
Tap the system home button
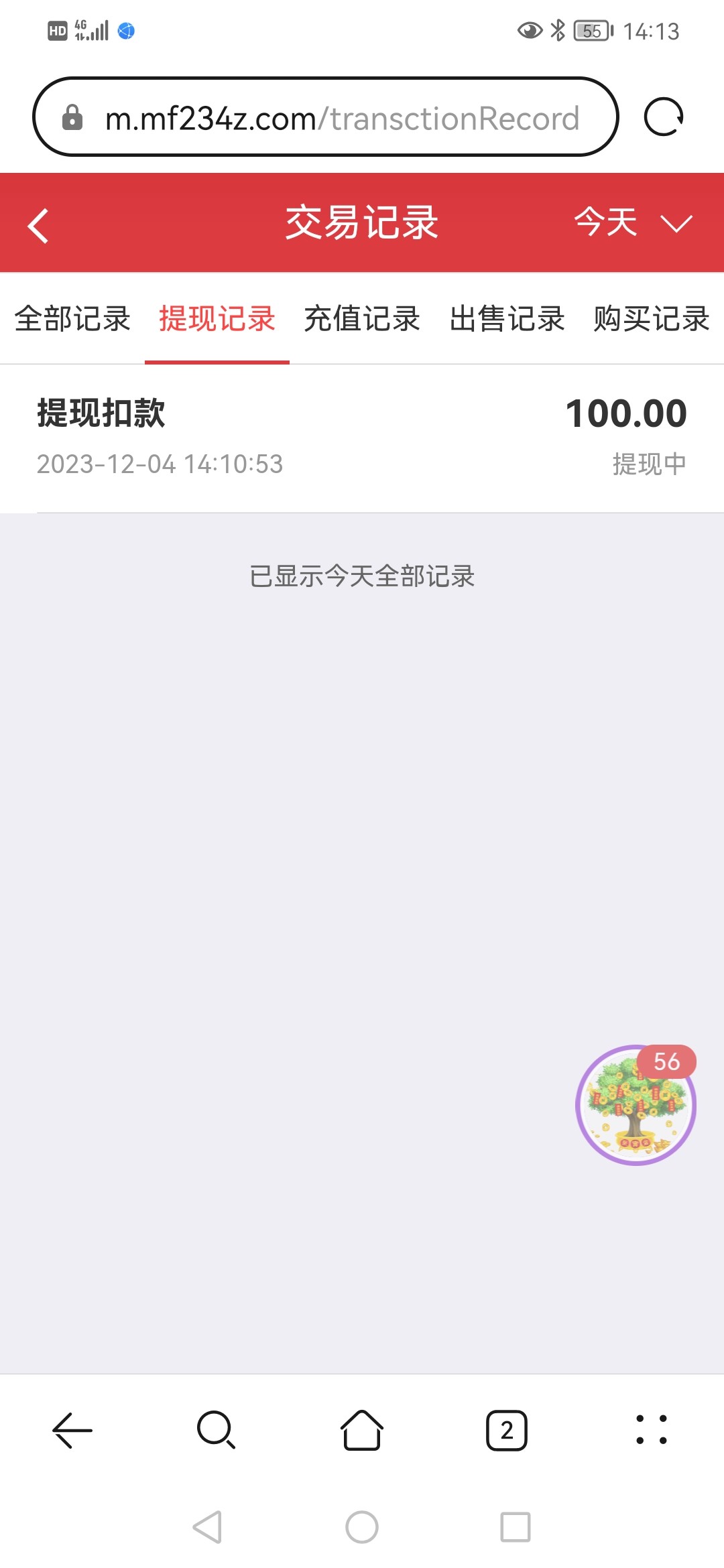(362, 1527)
